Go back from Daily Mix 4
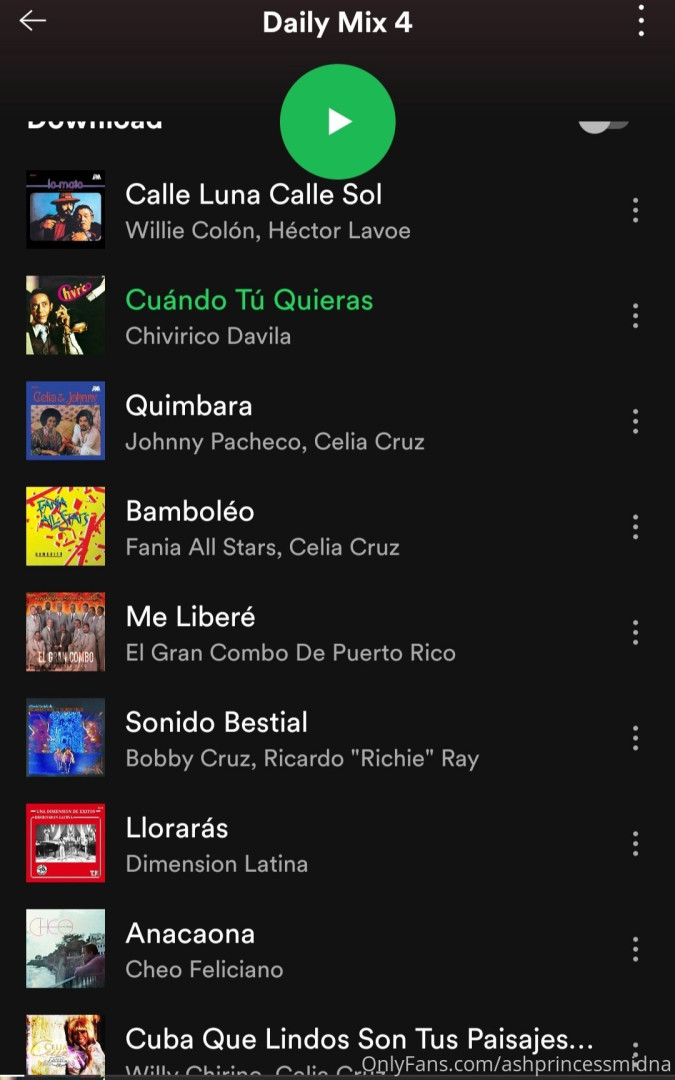Screen dimensions: 675x1080 click(x=33, y=21)
